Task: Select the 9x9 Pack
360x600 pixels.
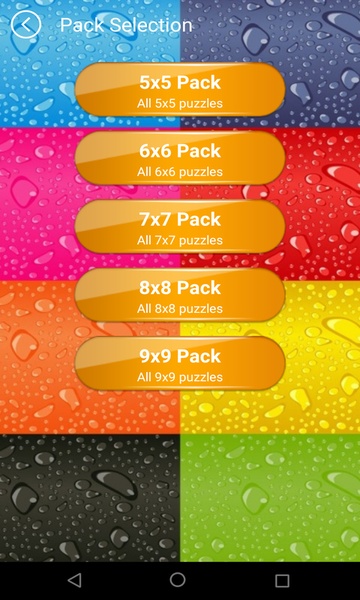Action: pyautogui.click(x=180, y=364)
